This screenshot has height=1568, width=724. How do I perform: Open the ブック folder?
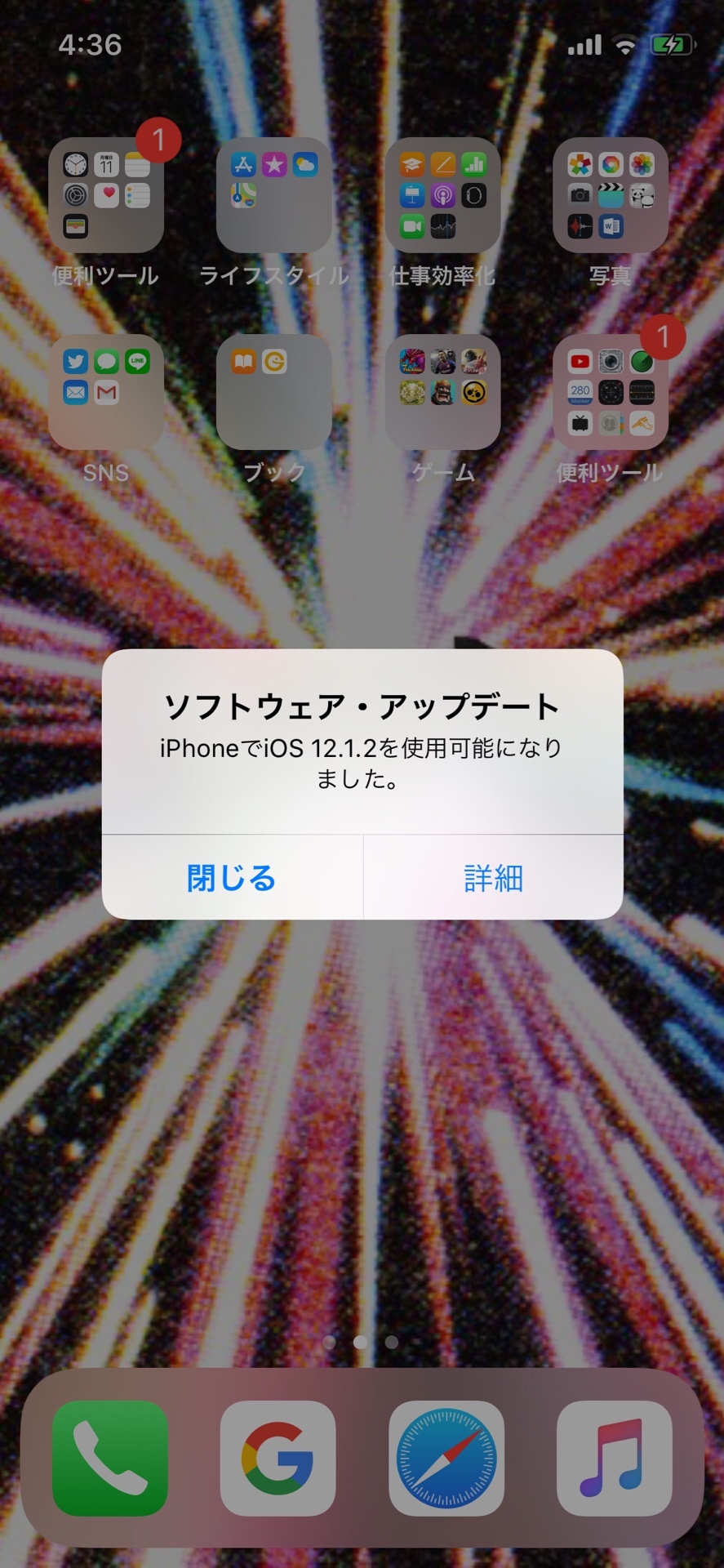[x=274, y=392]
